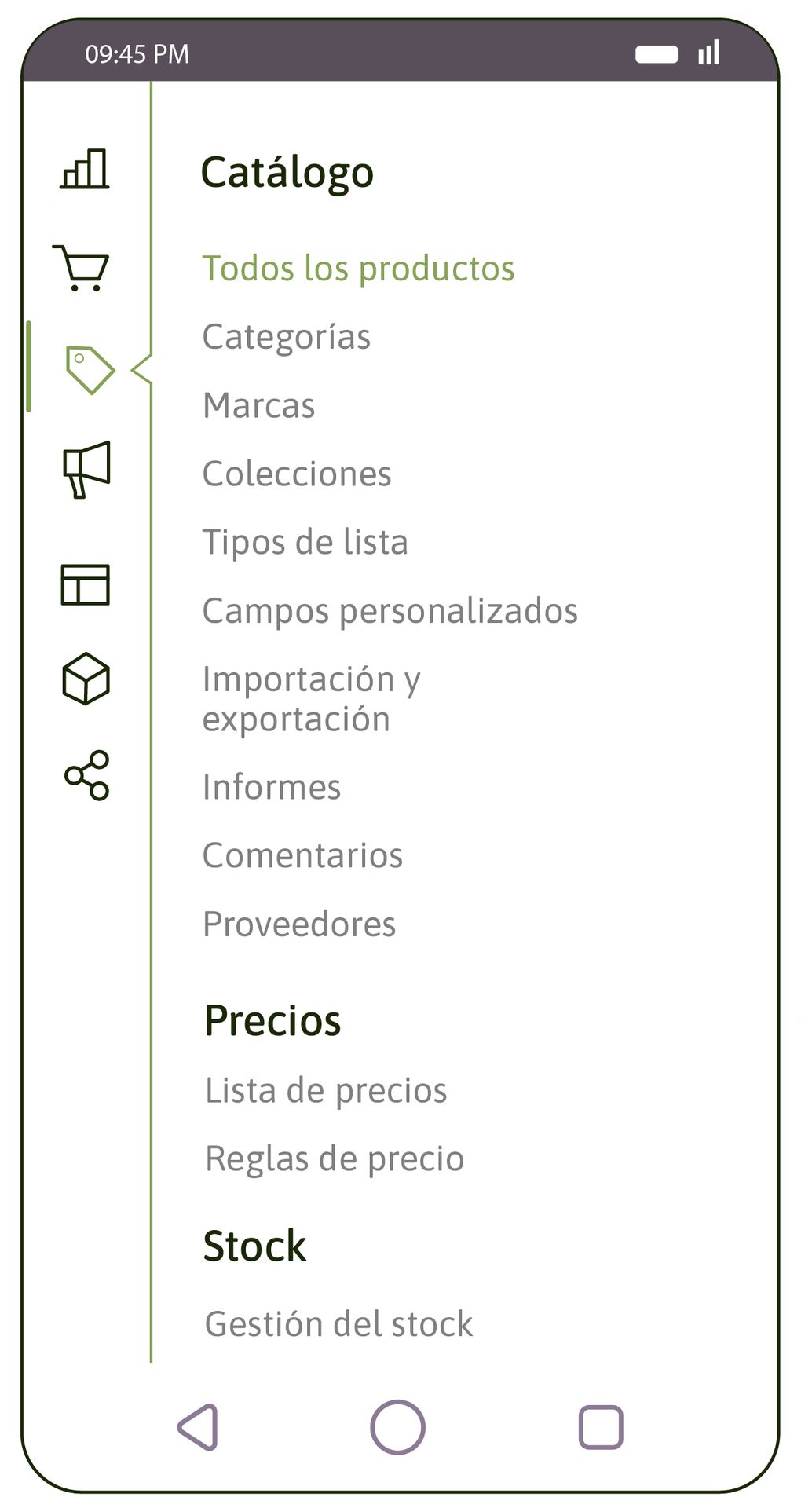The height and width of the screenshot is (1508, 812).
Task: Open the Informes item
Action: (271, 788)
